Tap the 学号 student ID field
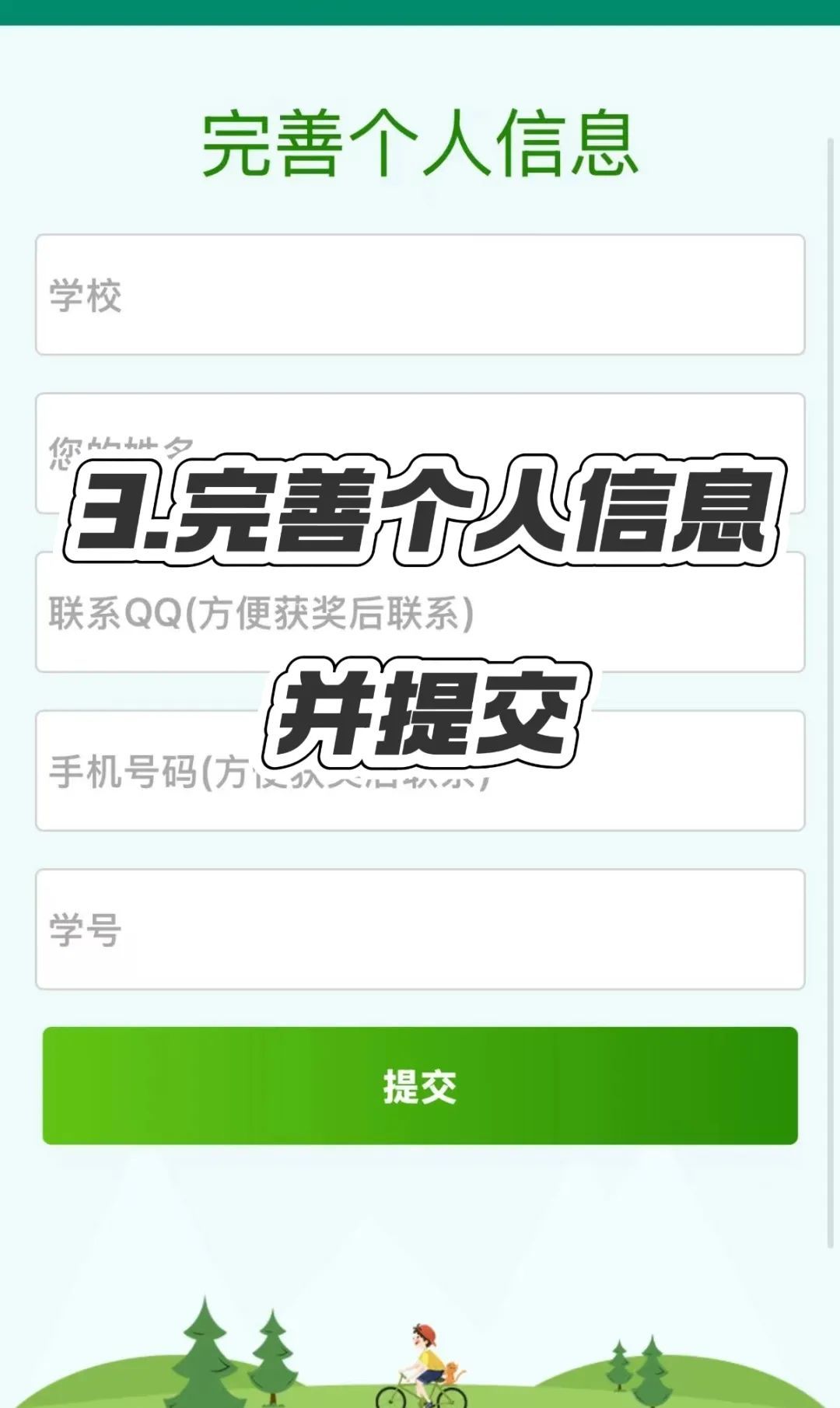The height and width of the screenshot is (1408, 840). click(420, 930)
